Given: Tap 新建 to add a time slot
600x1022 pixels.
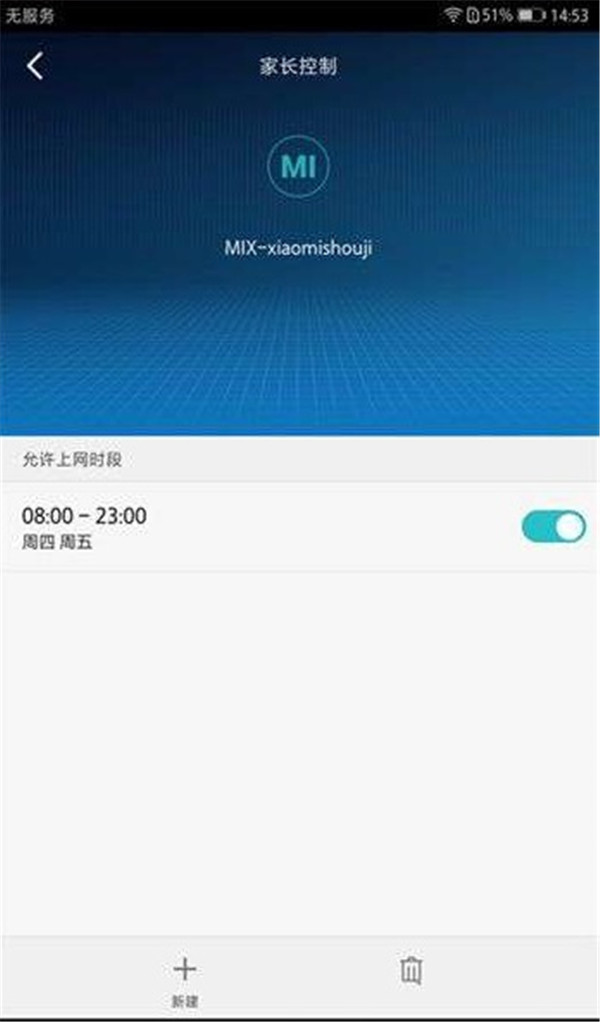Looking at the screenshot, I should pos(185,978).
